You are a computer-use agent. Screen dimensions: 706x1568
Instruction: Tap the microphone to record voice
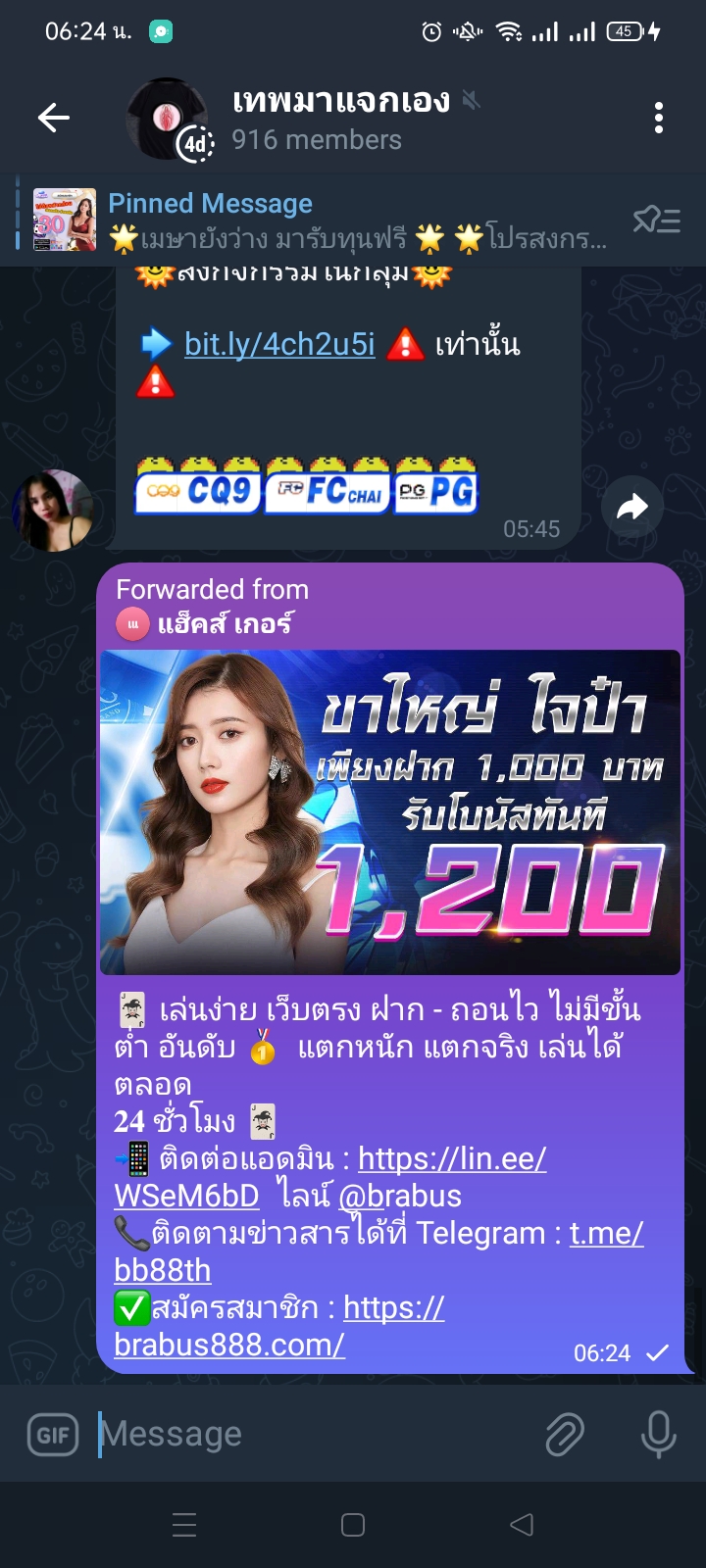[x=658, y=1435]
